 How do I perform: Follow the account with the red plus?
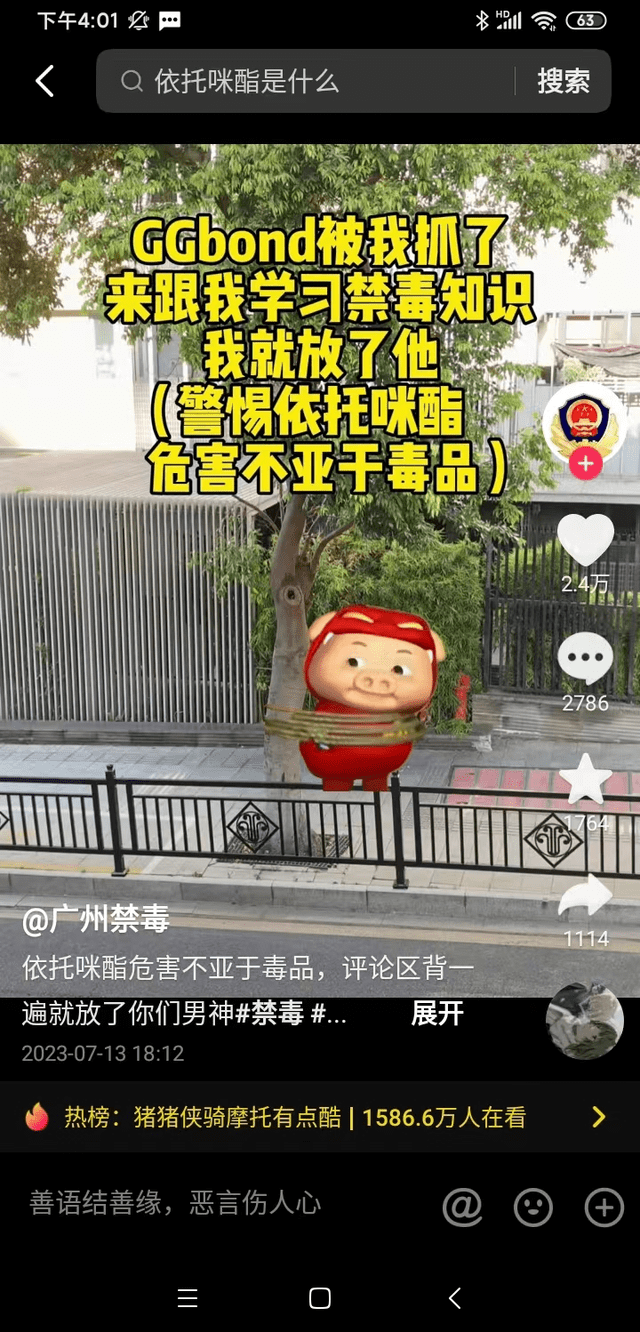585,463
